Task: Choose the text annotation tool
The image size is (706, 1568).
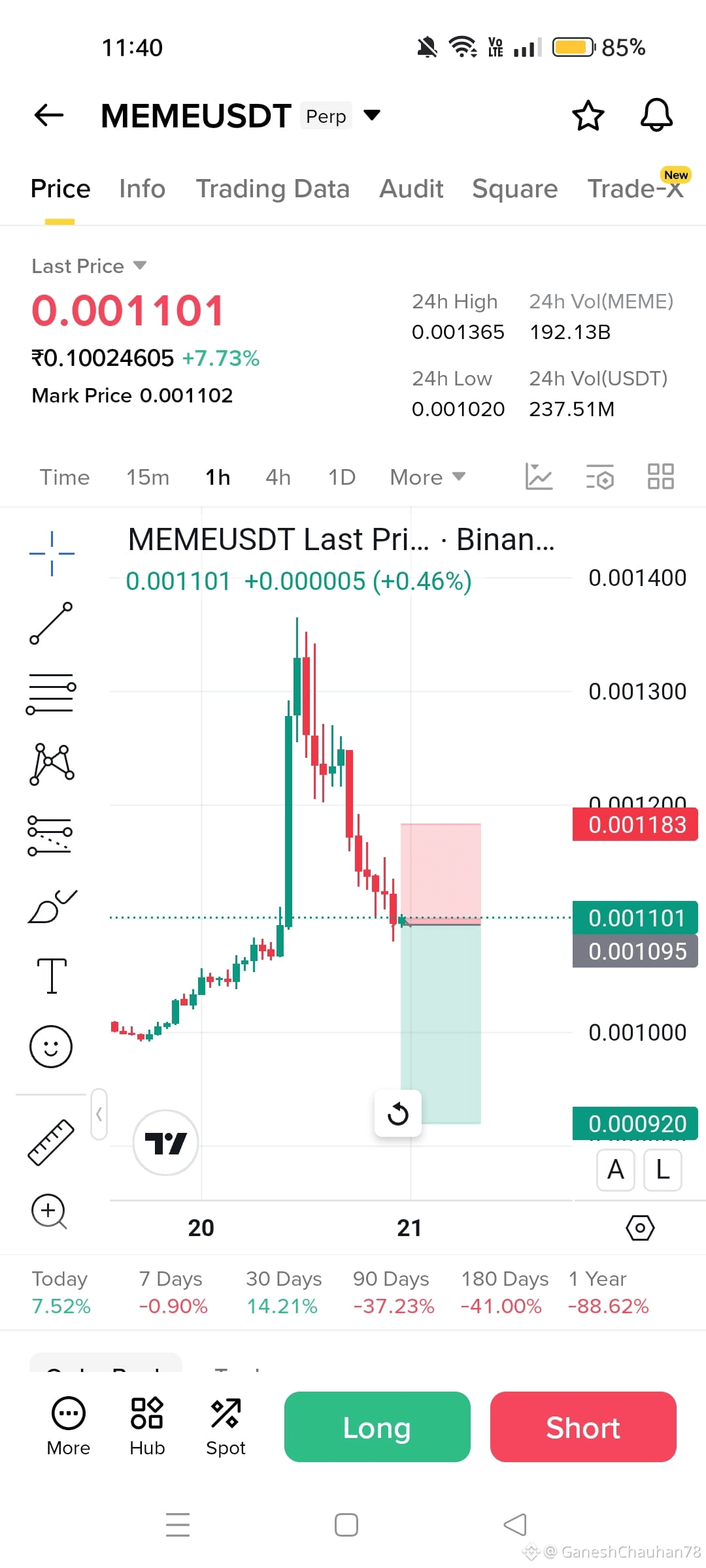Action: [52, 975]
